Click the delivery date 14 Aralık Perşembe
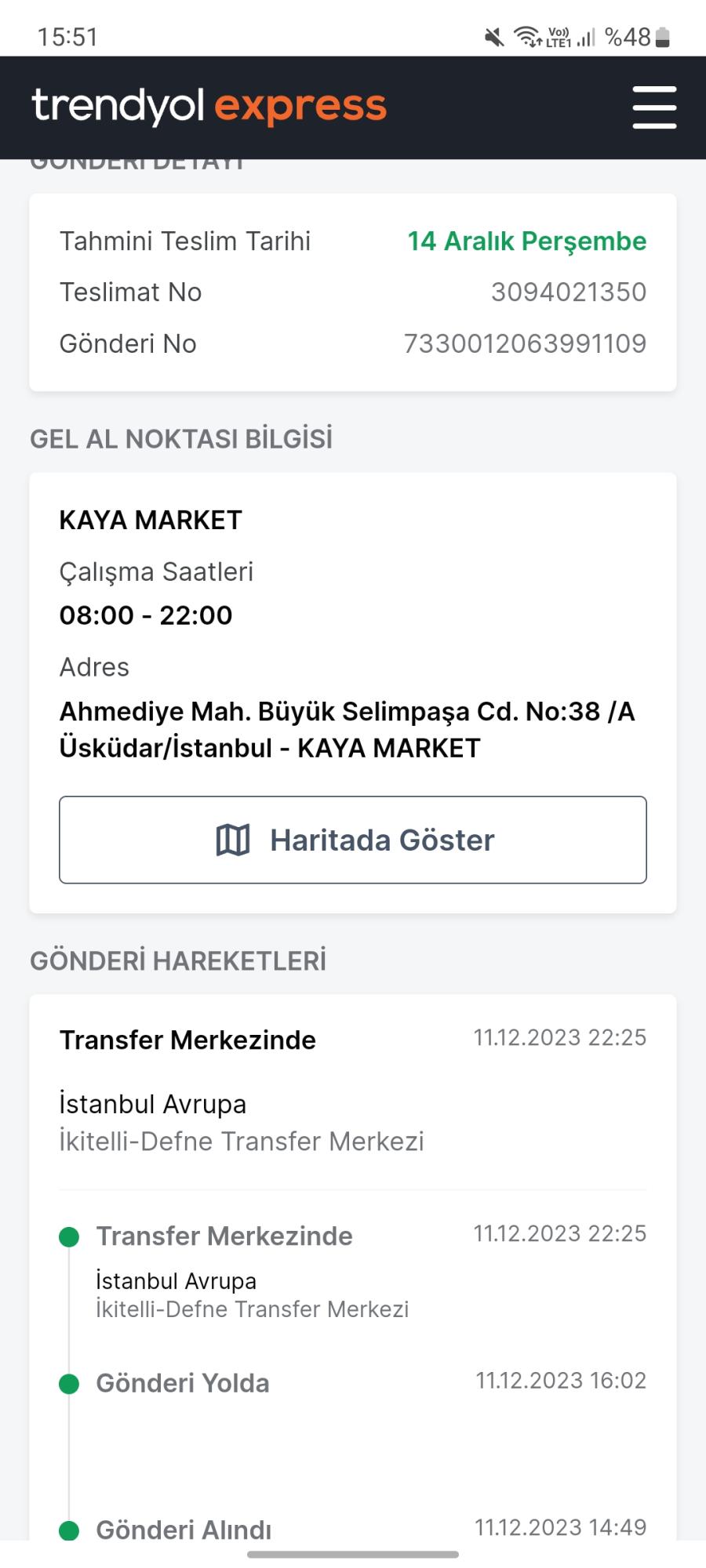706x1568 pixels. [526, 241]
